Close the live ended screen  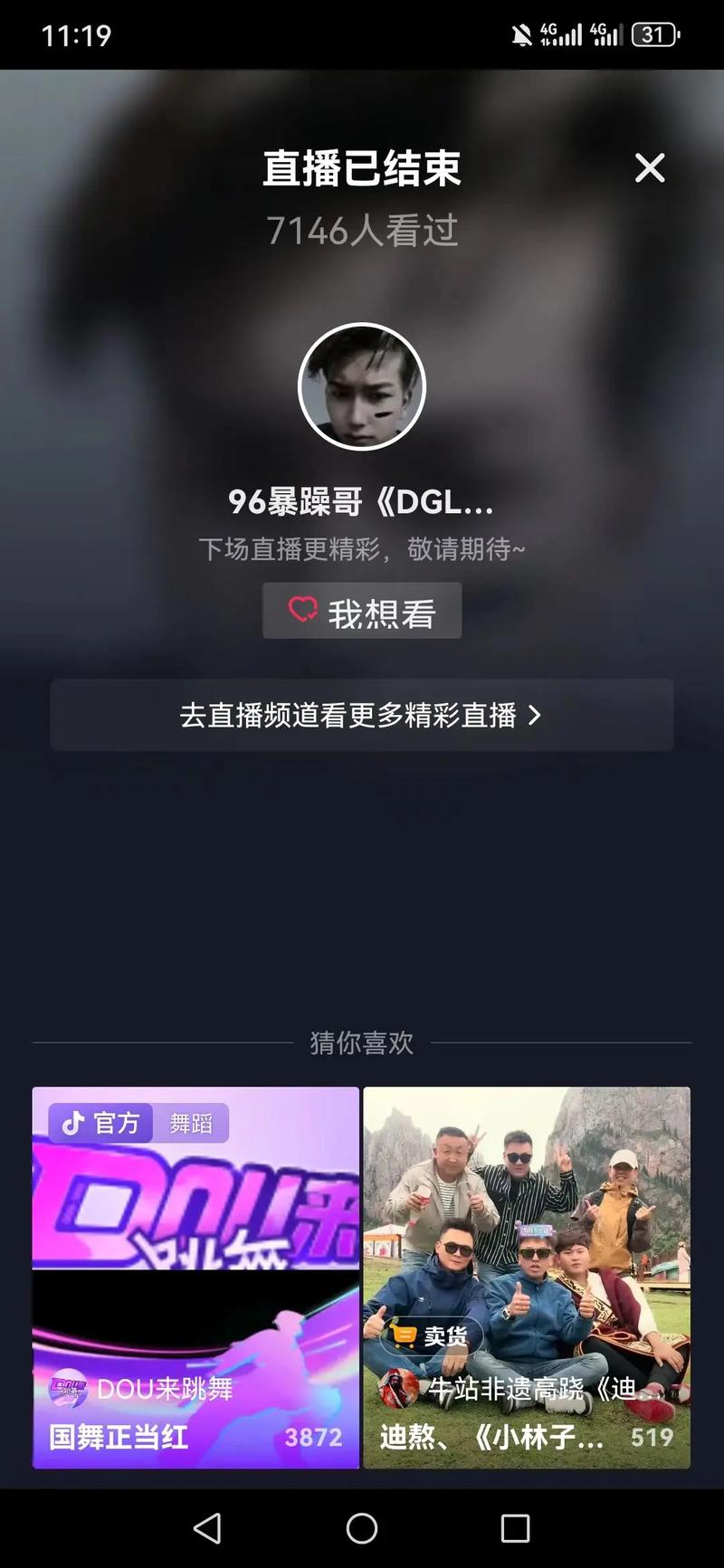pos(649,168)
